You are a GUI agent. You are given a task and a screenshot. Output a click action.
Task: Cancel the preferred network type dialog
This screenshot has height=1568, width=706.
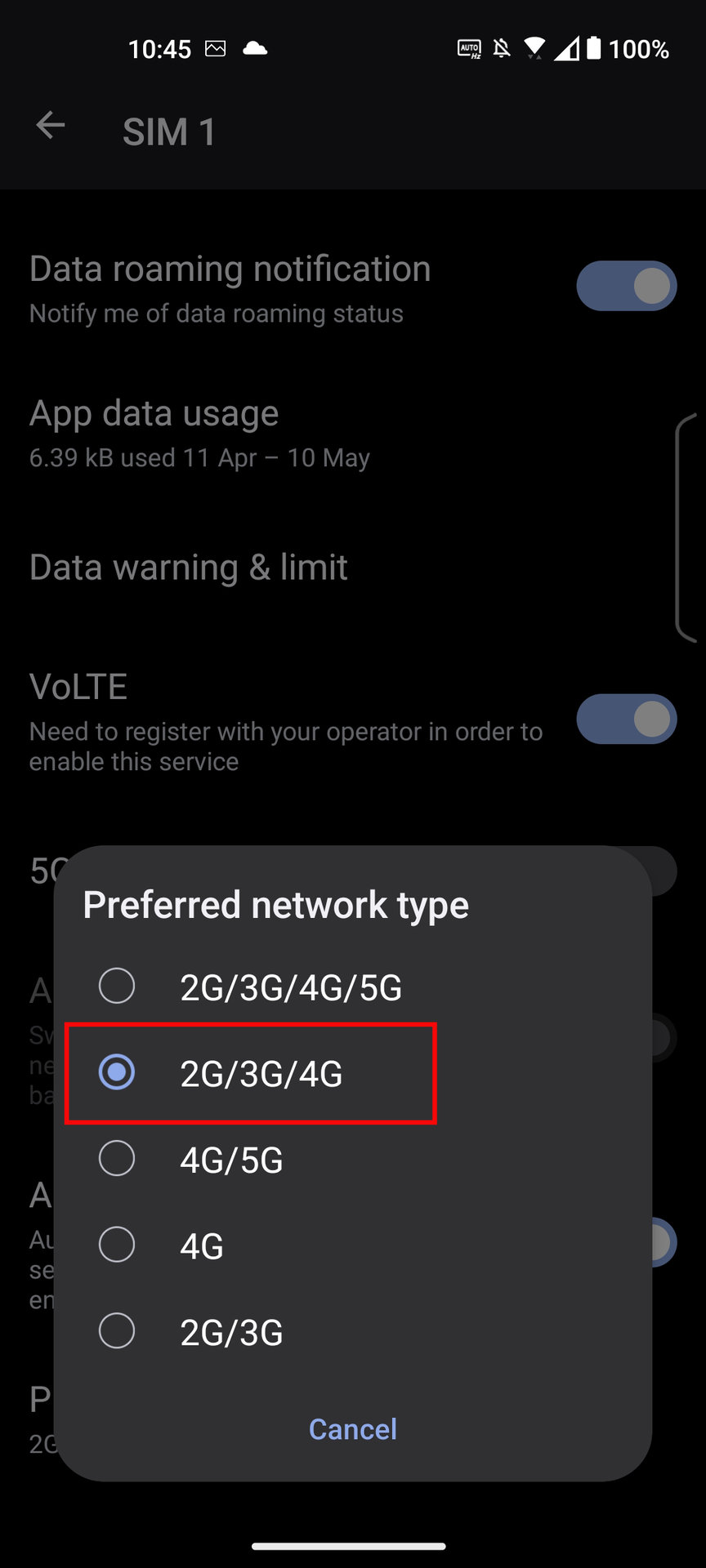(x=352, y=1429)
